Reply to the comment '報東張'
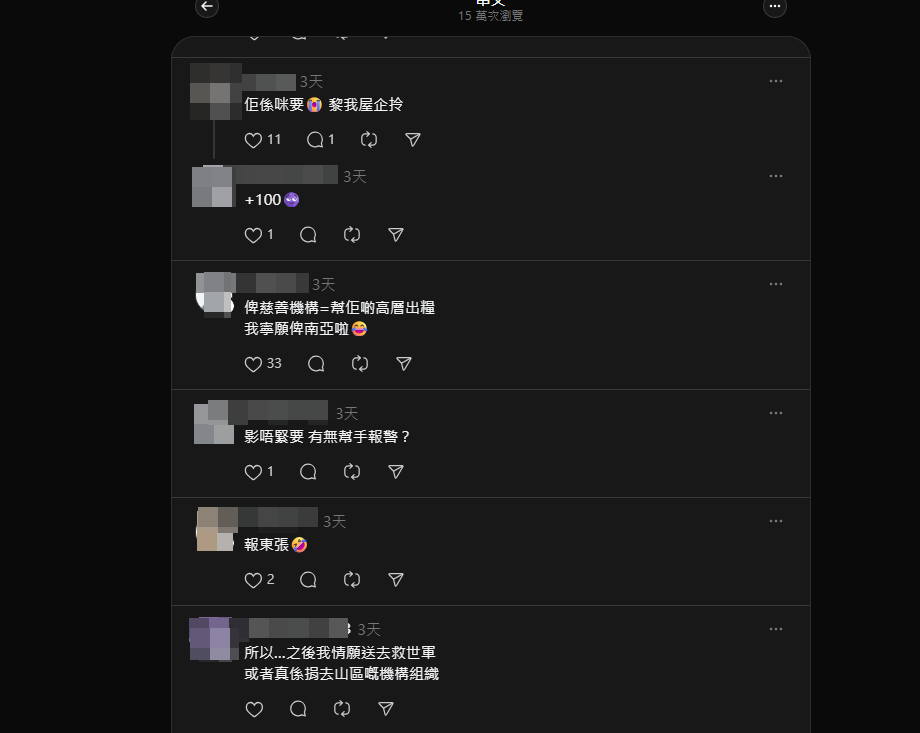The width and height of the screenshot is (920, 733). 308,580
